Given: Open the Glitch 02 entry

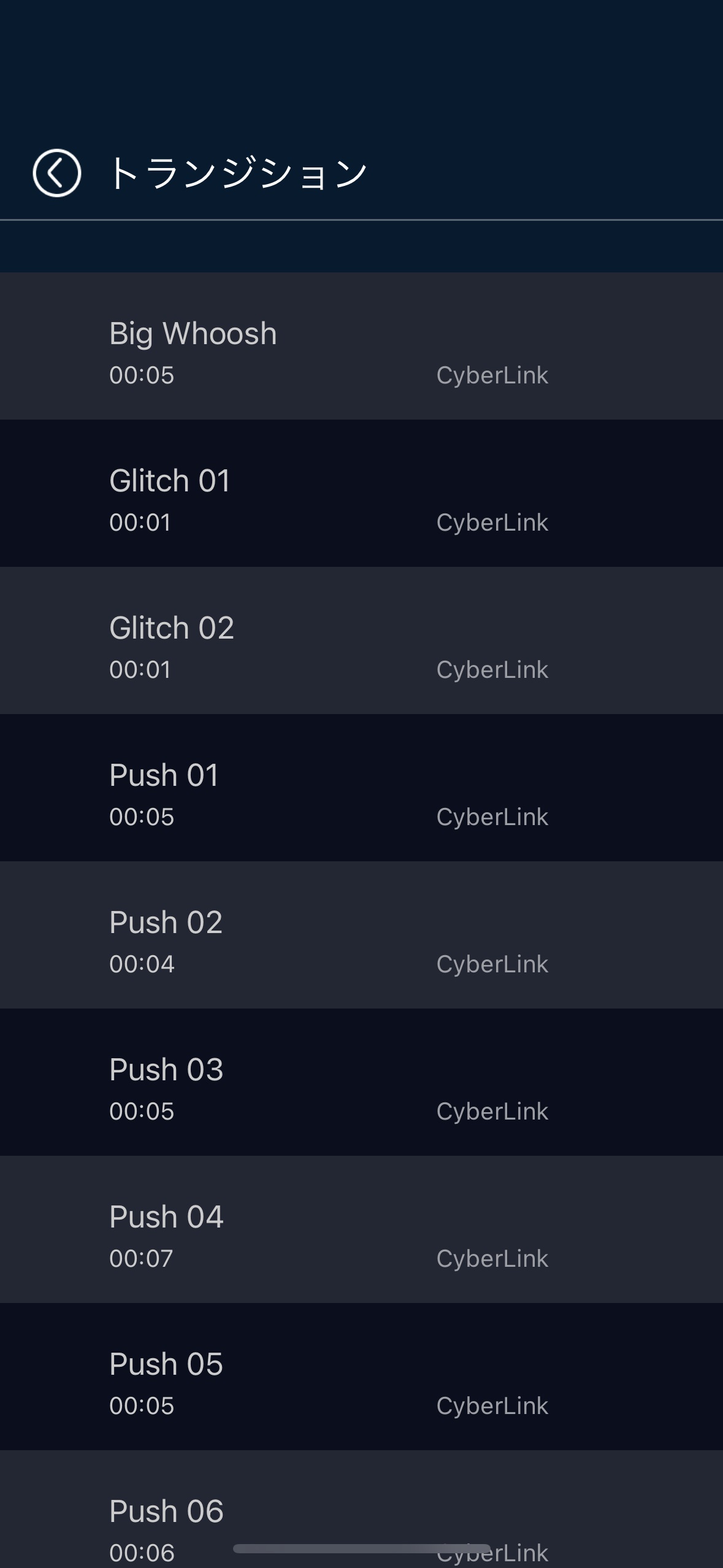Looking at the screenshot, I should (361, 640).
